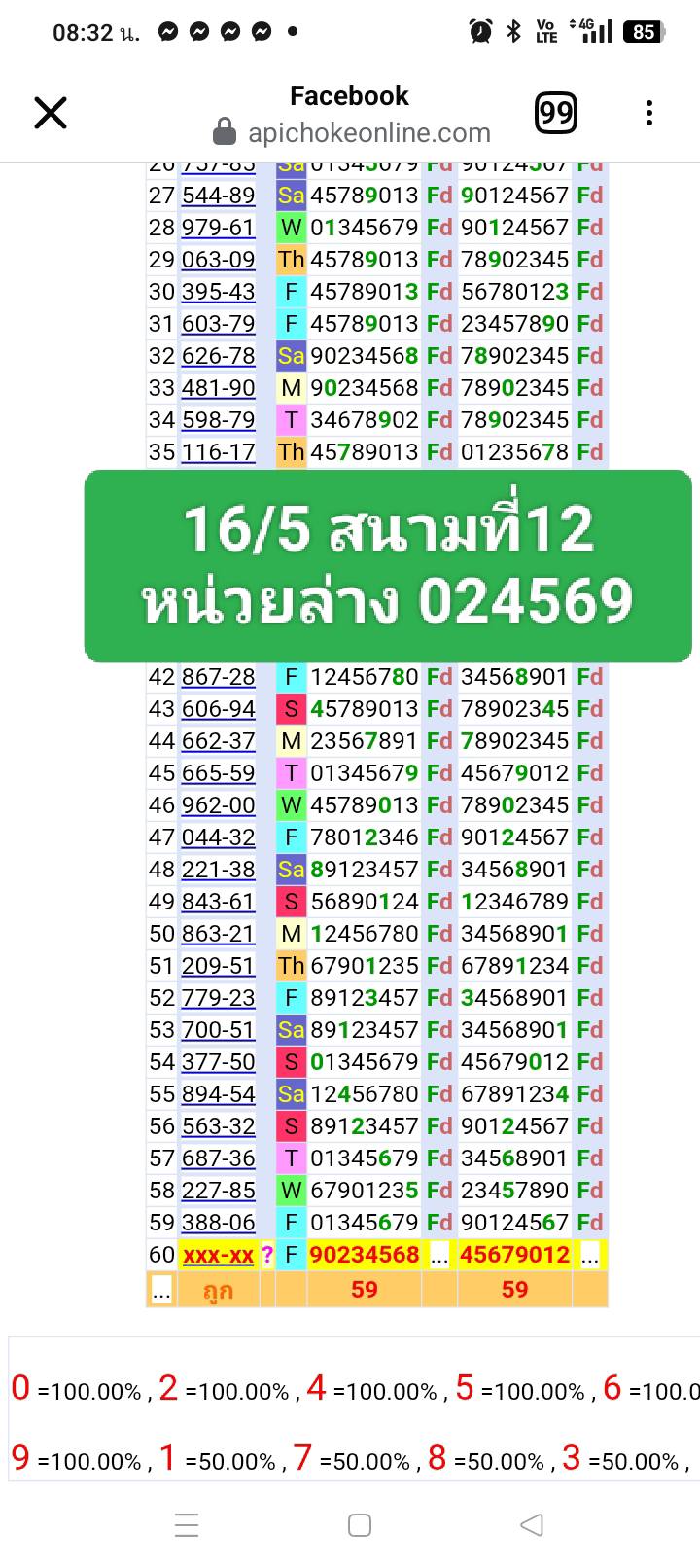Open the 962-00 result link
The height and width of the screenshot is (1568, 700).
pos(218,805)
